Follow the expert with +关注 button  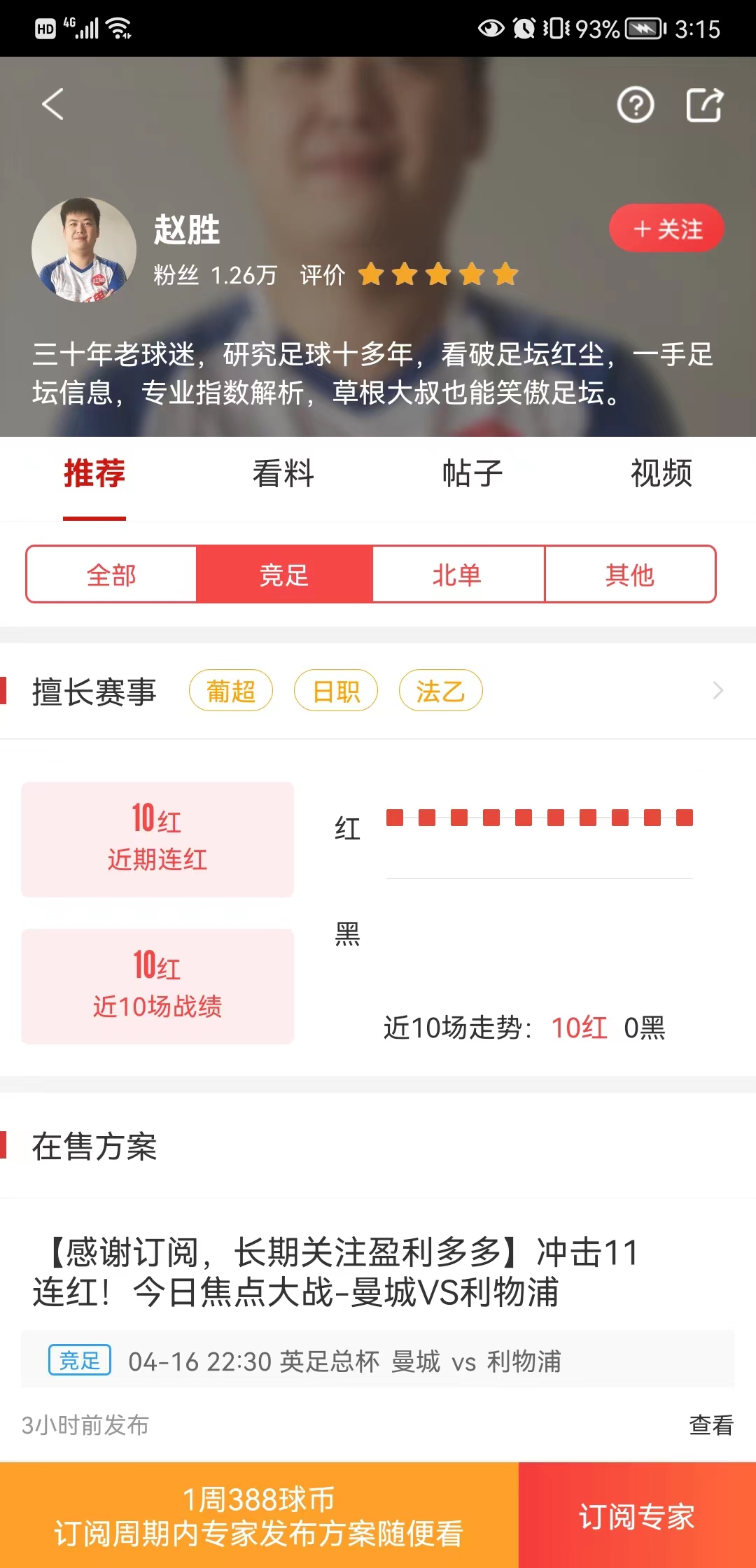click(x=666, y=228)
